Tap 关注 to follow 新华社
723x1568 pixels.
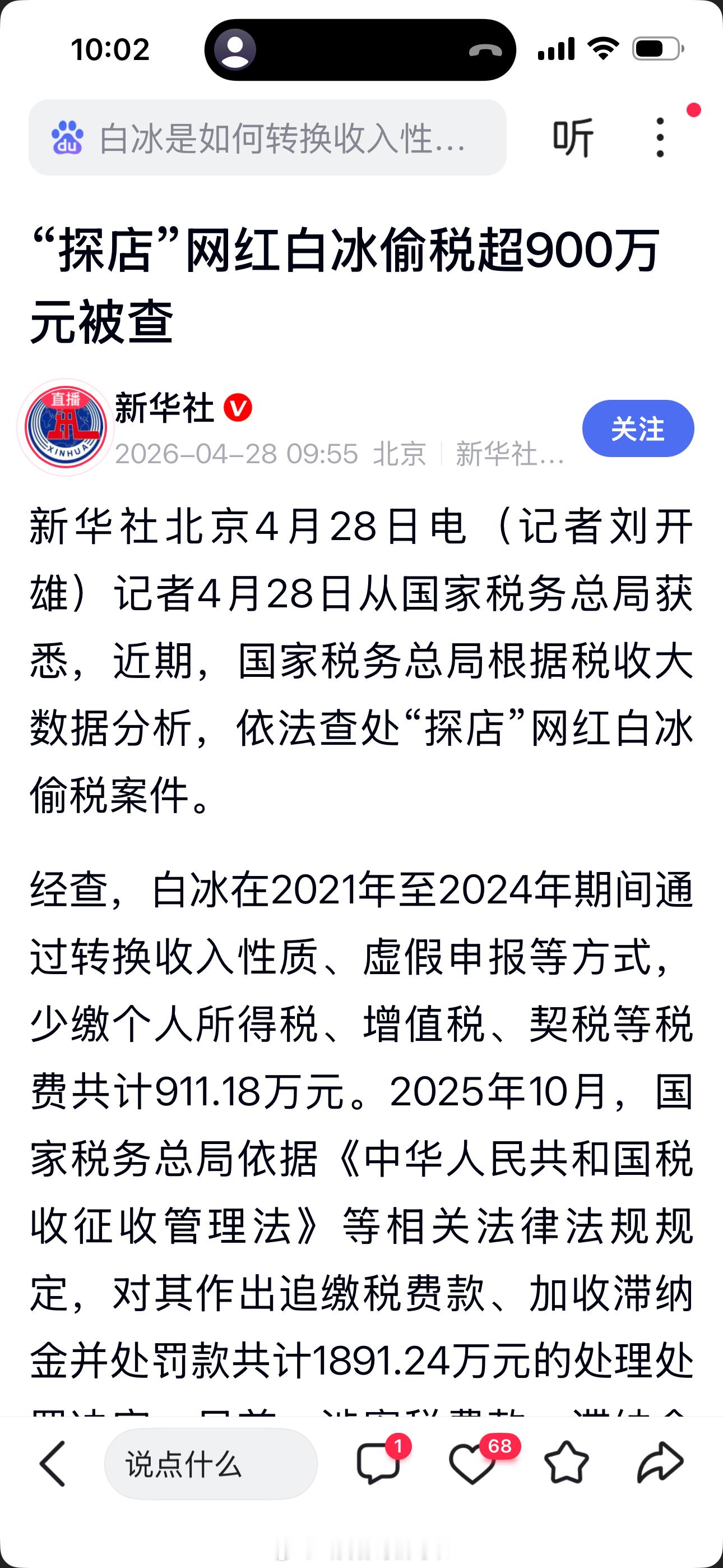[x=640, y=428]
